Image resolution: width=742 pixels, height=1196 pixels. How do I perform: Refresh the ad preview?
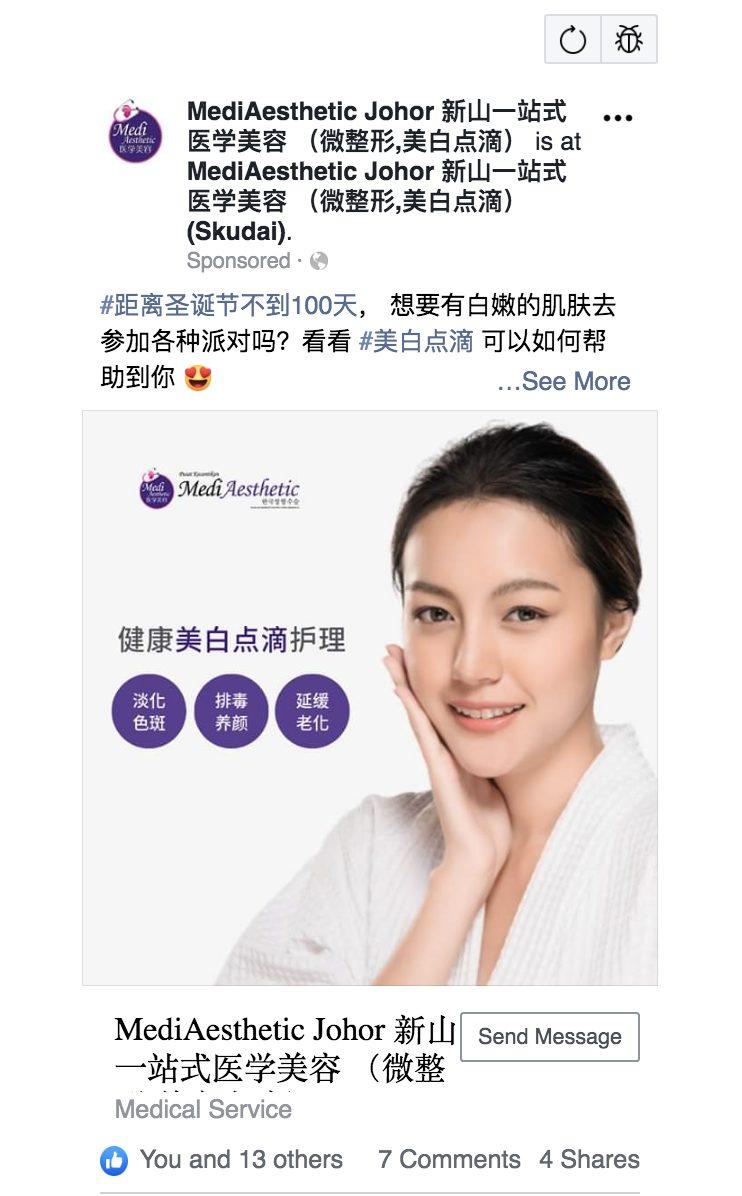pyautogui.click(x=572, y=40)
